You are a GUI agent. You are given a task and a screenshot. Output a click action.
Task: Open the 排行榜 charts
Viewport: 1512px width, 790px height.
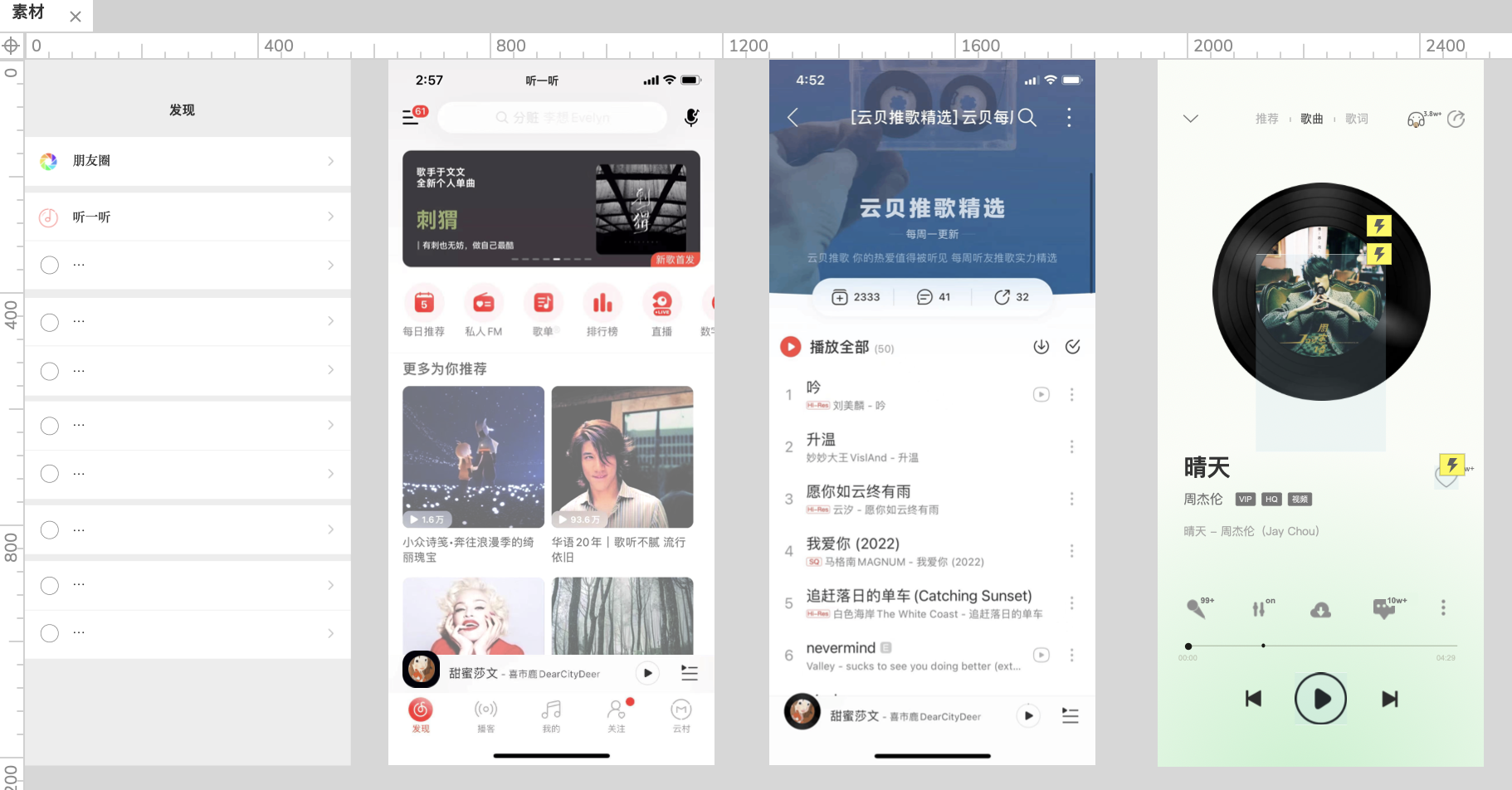click(602, 310)
